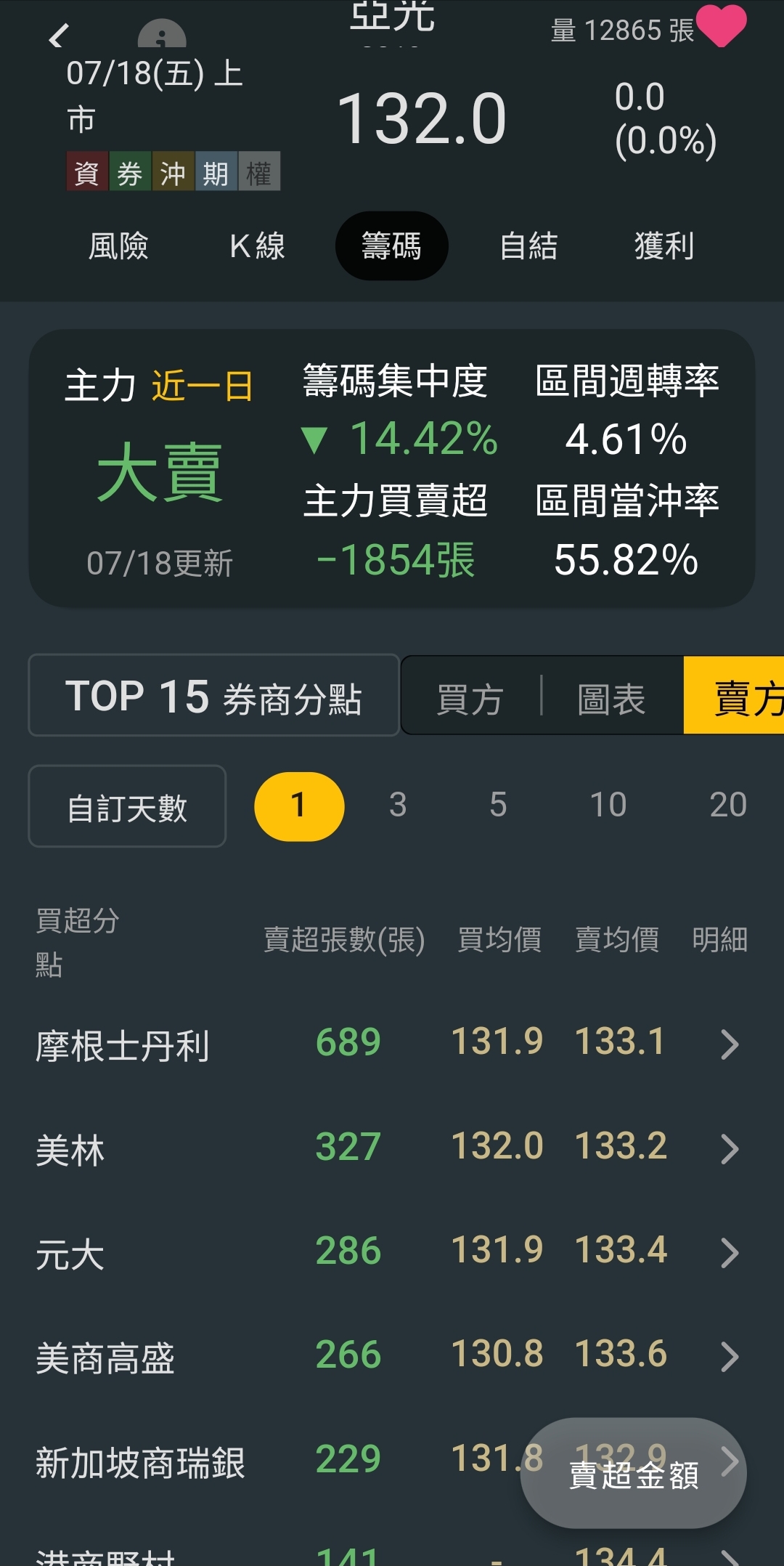View 美商高盛 broker details
Screen dimensions: 784x1566
pos(730,1357)
